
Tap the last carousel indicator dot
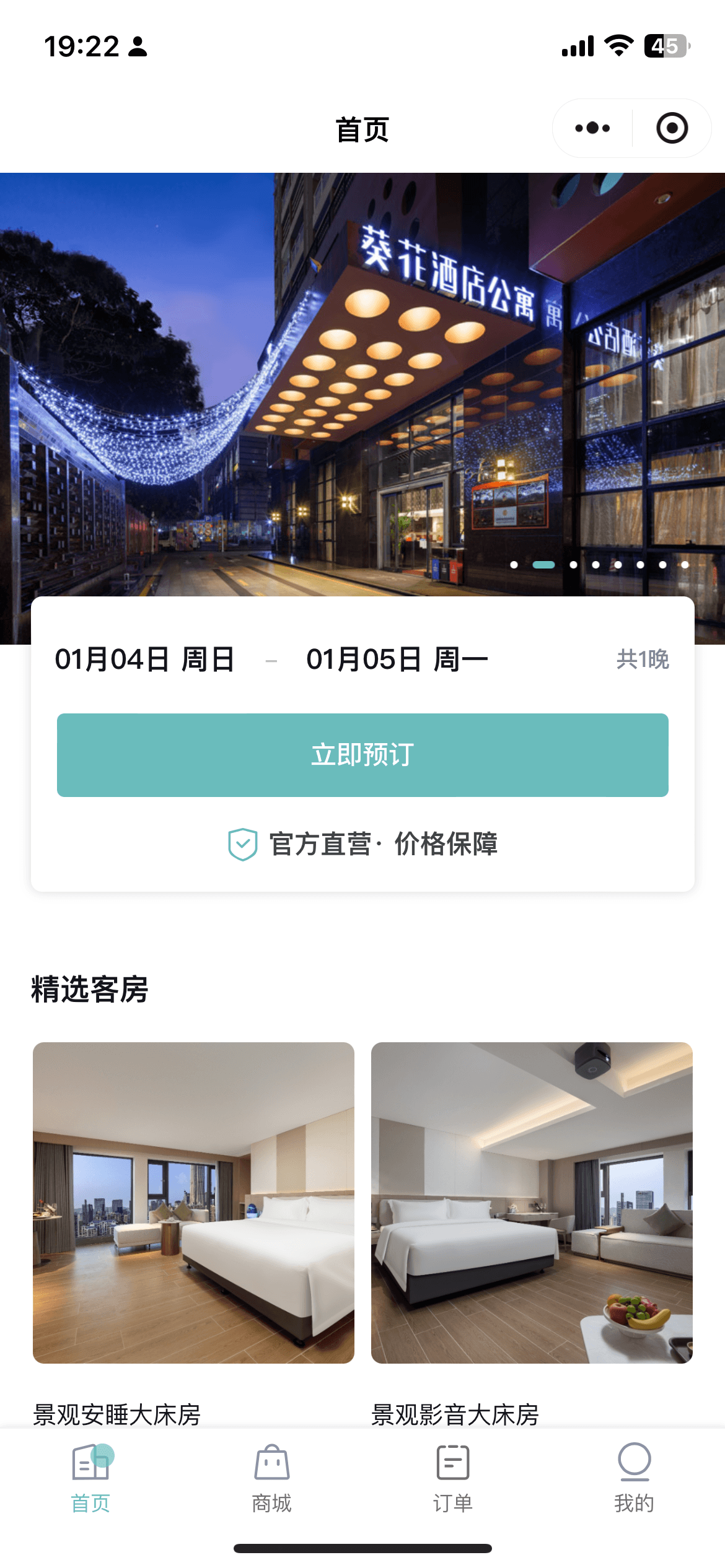pyautogui.click(x=685, y=565)
